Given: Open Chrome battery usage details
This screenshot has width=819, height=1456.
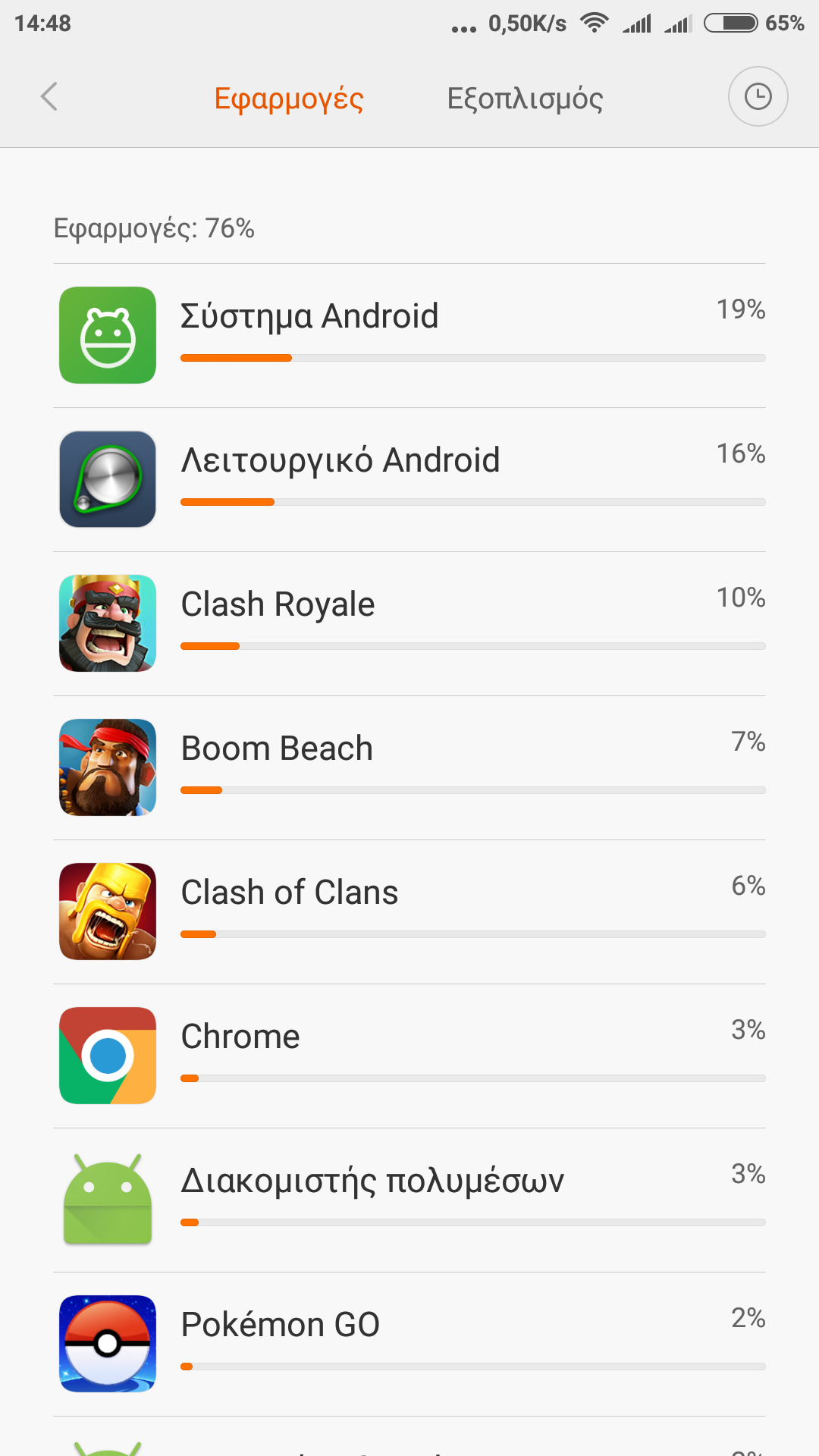Looking at the screenshot, I should click(409, 1056).
